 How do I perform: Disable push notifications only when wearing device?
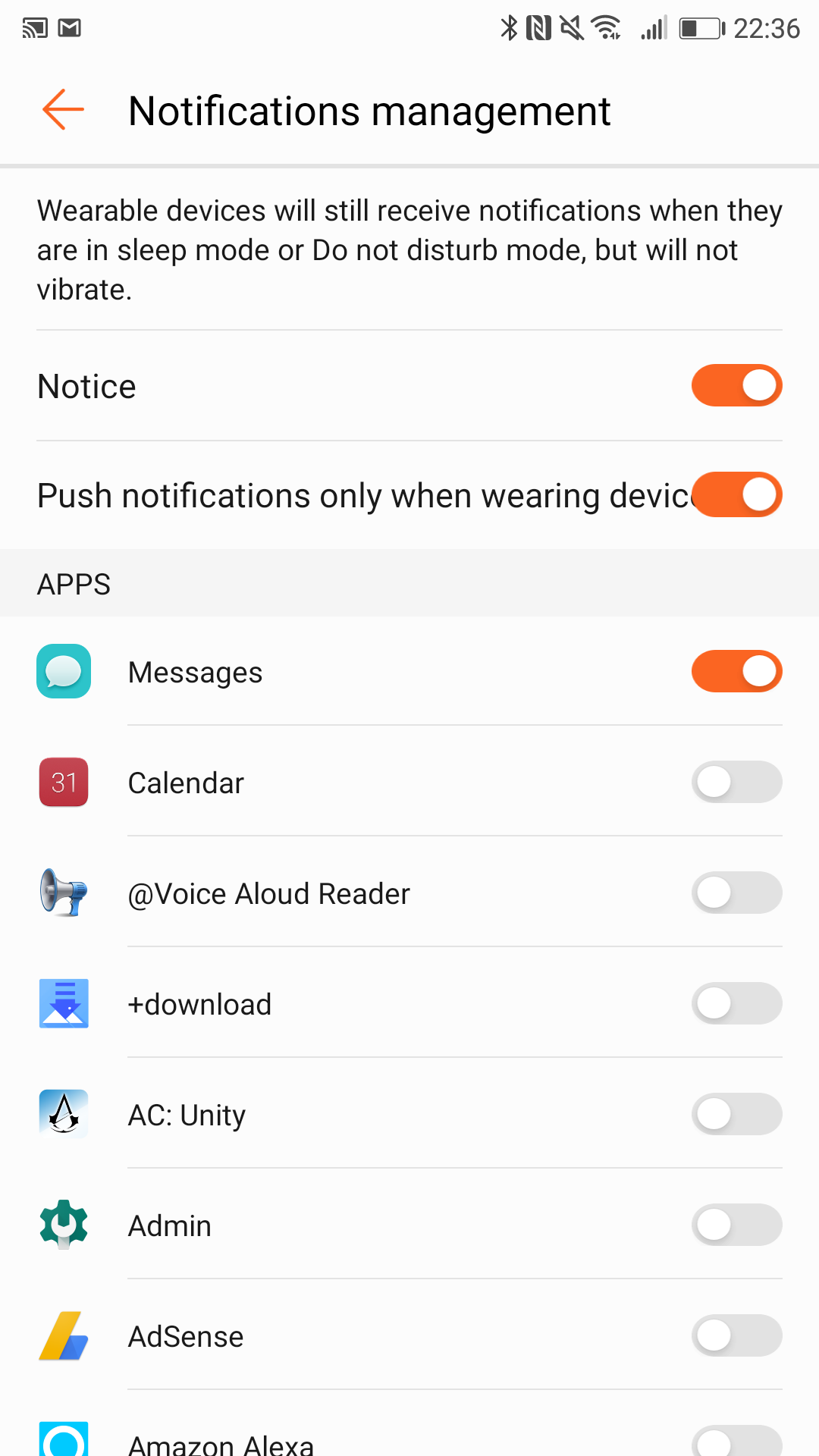[736, 494]
